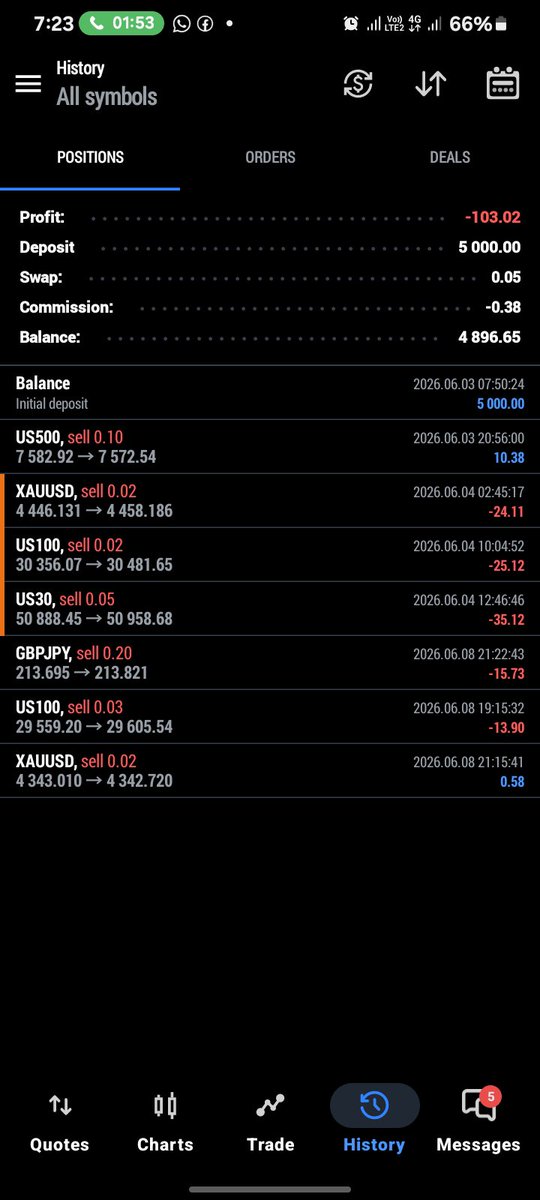Go to the Charts tab

(x=165, y=1122)
